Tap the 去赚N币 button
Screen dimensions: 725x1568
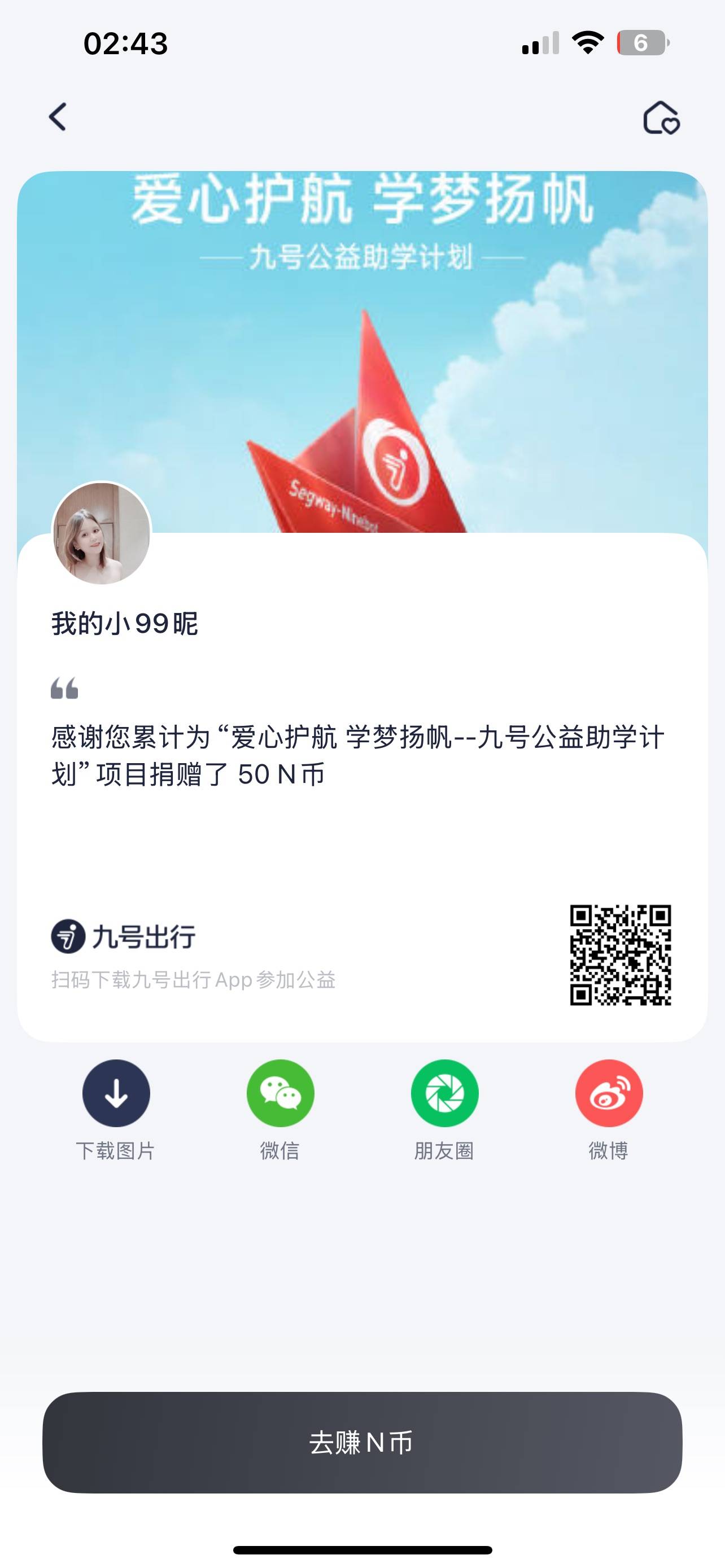[x=362, y=1442]
